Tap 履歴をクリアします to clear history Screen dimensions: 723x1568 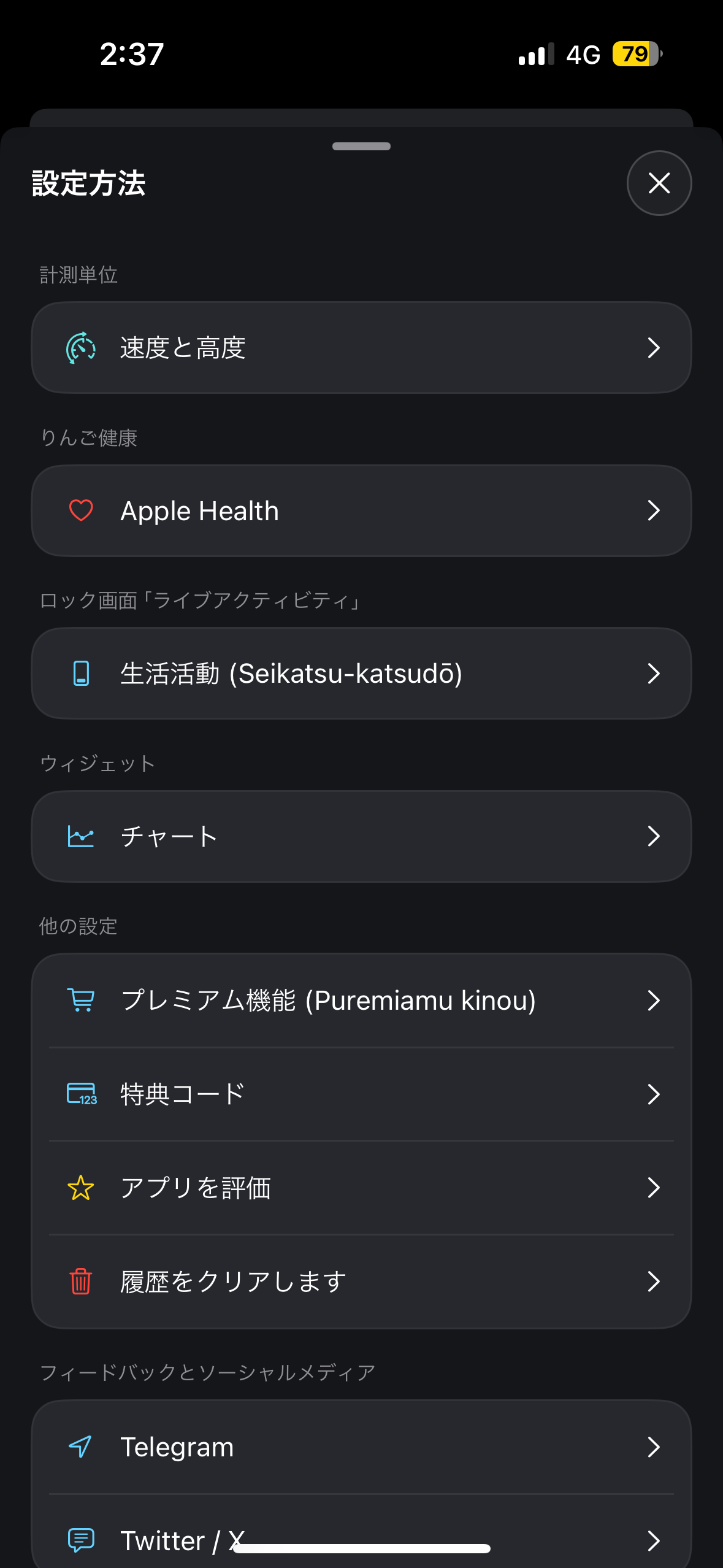(x=361, y=1282)
